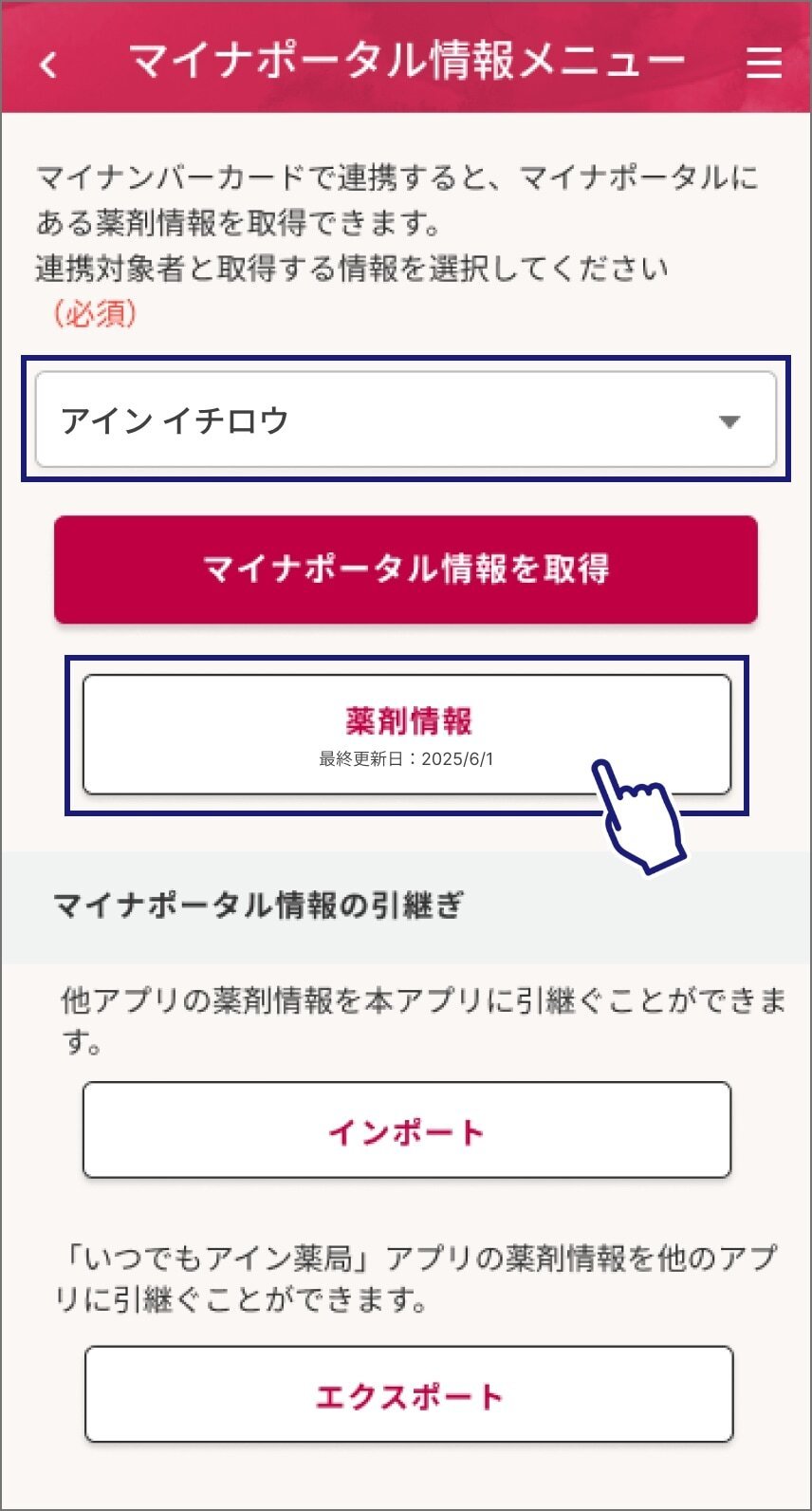Tap マイナポータル情報を取得 button
This screenshot has width=812, height=1511.
(406, 569)
